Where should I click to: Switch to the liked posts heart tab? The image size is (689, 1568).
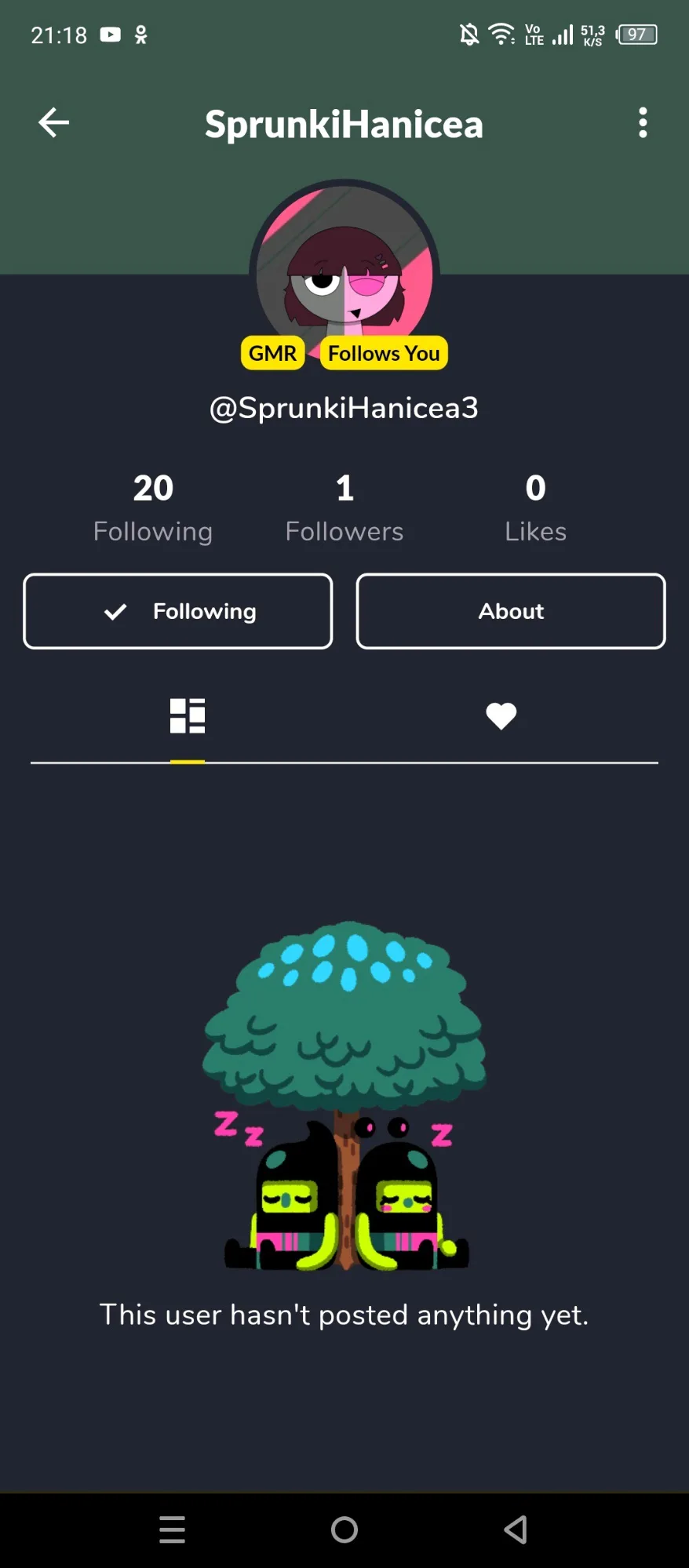501,715
